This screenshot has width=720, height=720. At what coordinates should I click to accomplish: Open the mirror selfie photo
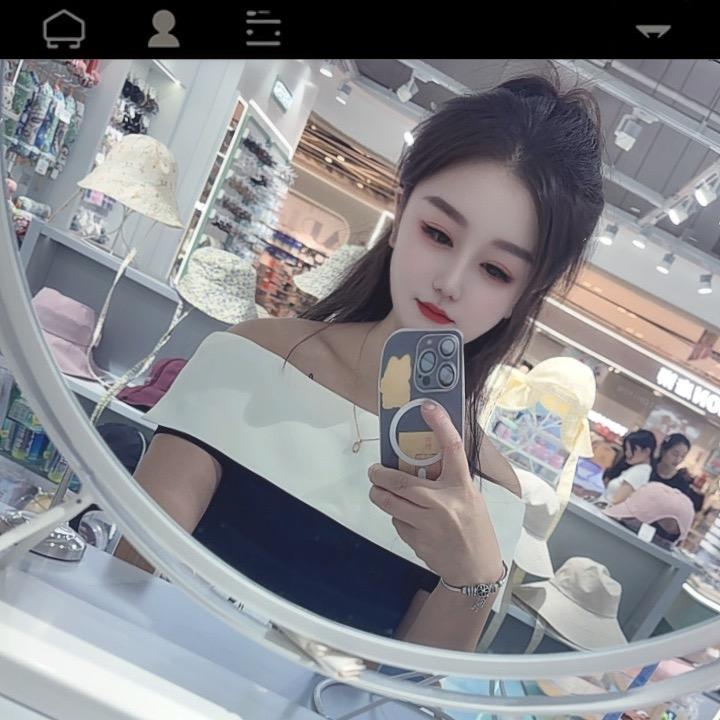[x=360, y=390]
